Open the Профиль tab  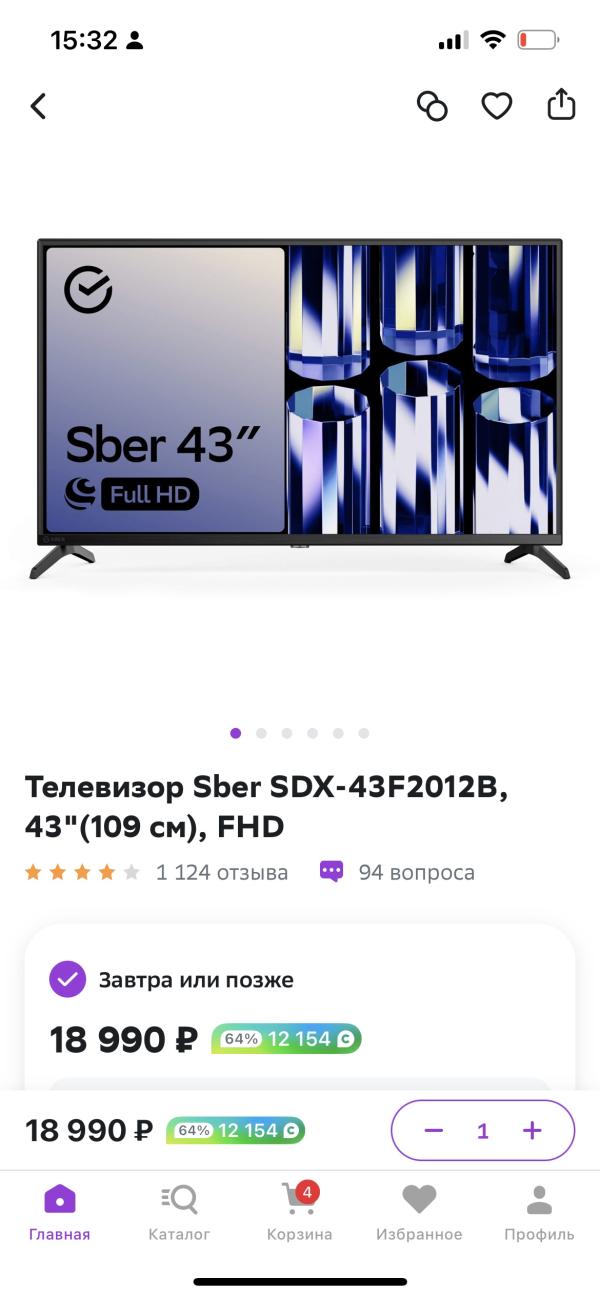click(539, 1212)
